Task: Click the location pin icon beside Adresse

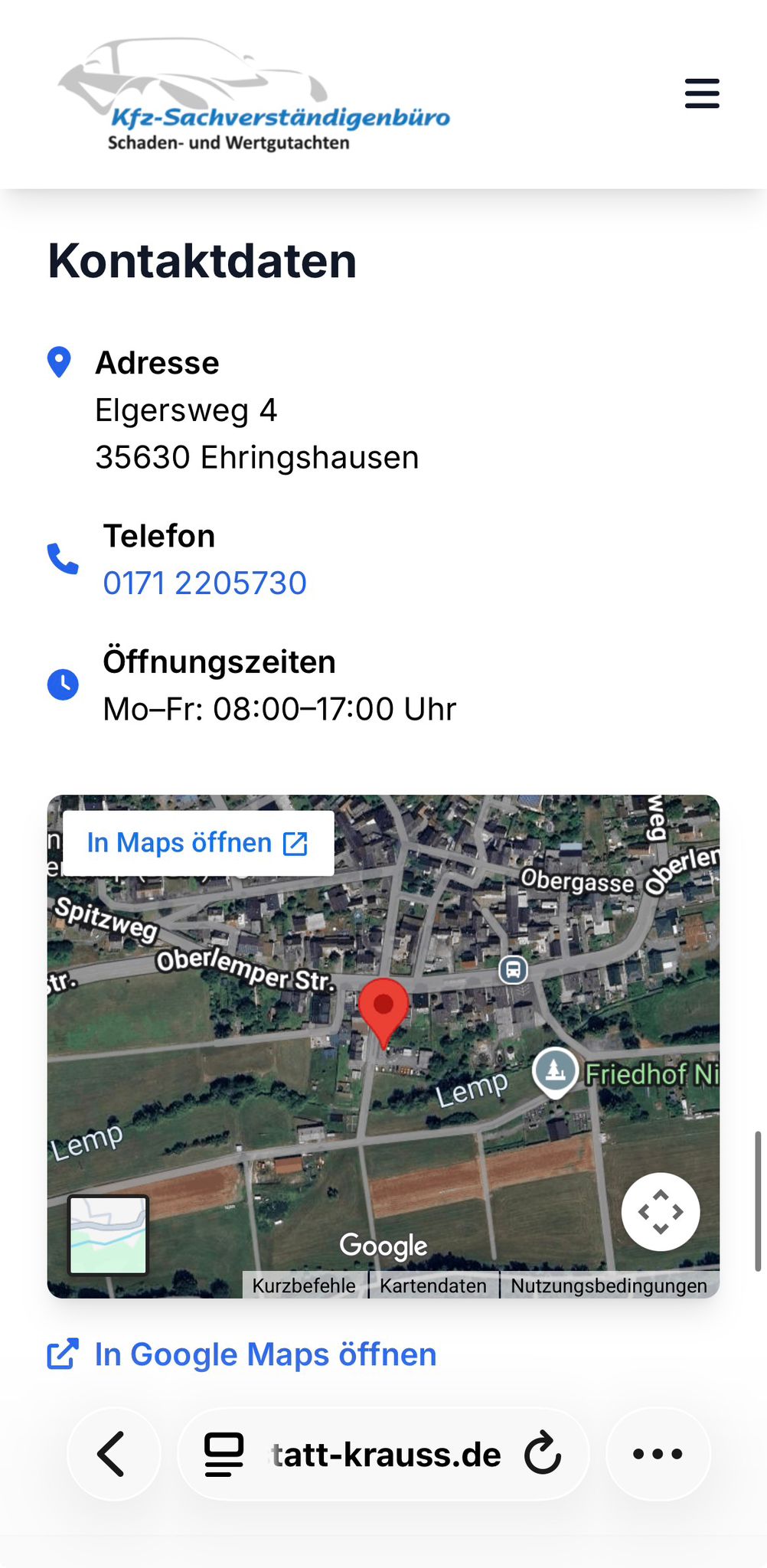Action: [60, 361]
